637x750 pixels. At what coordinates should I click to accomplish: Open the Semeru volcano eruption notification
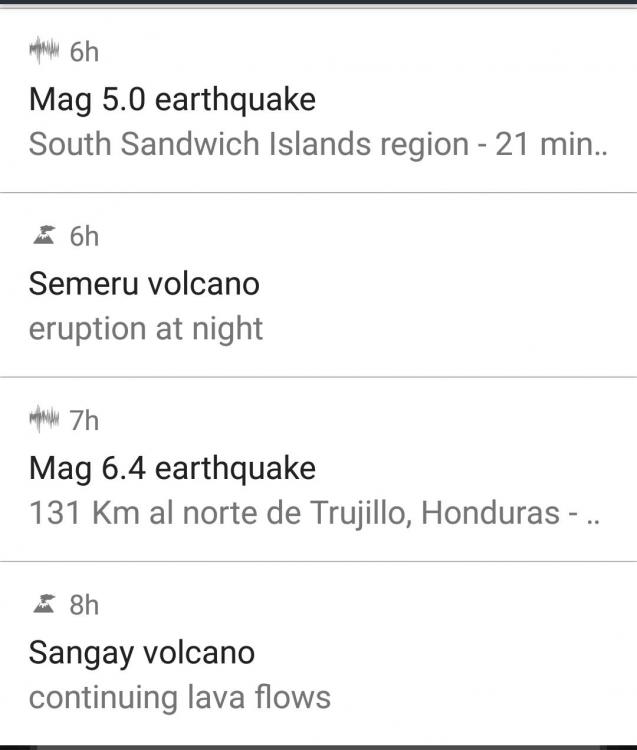(318, 285)
